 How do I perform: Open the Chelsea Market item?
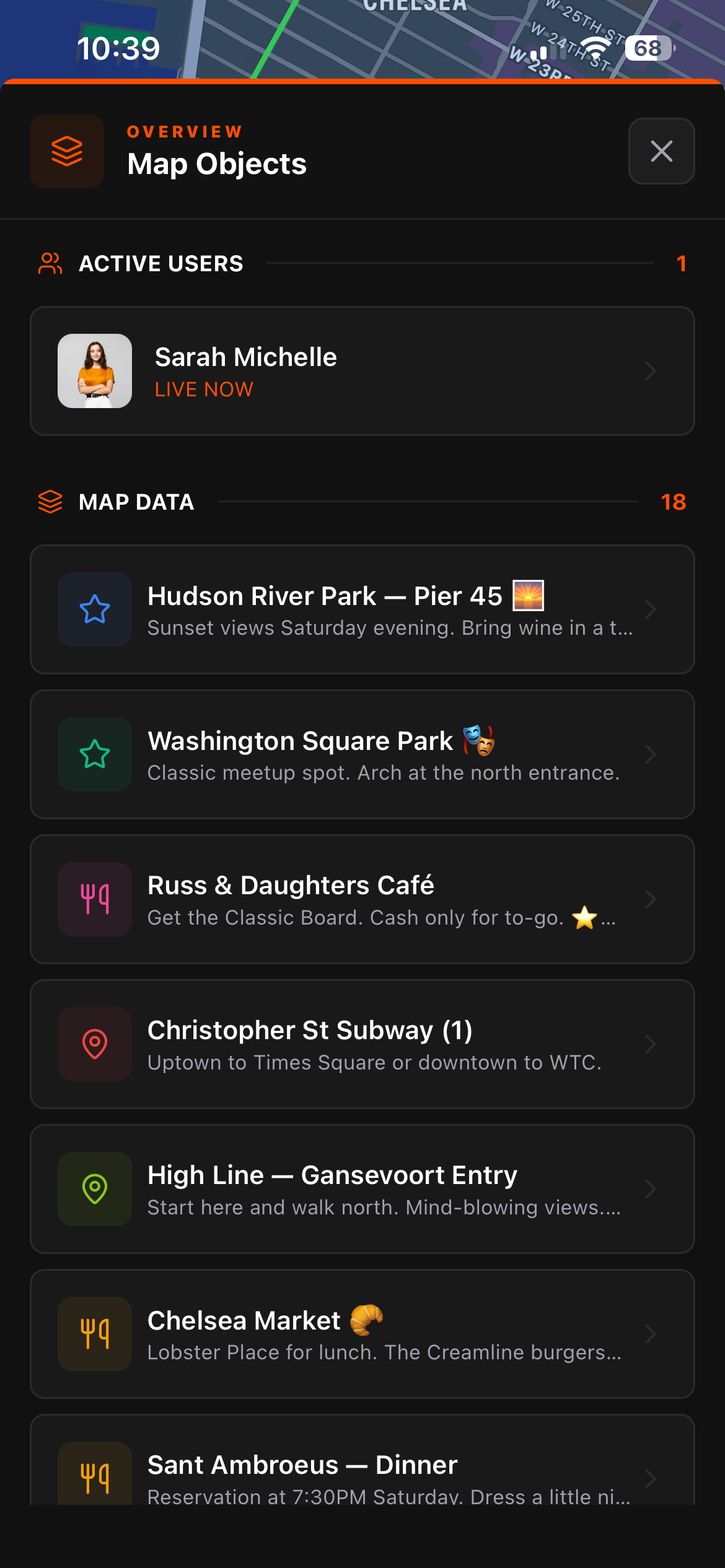[x=362, y=1334]
